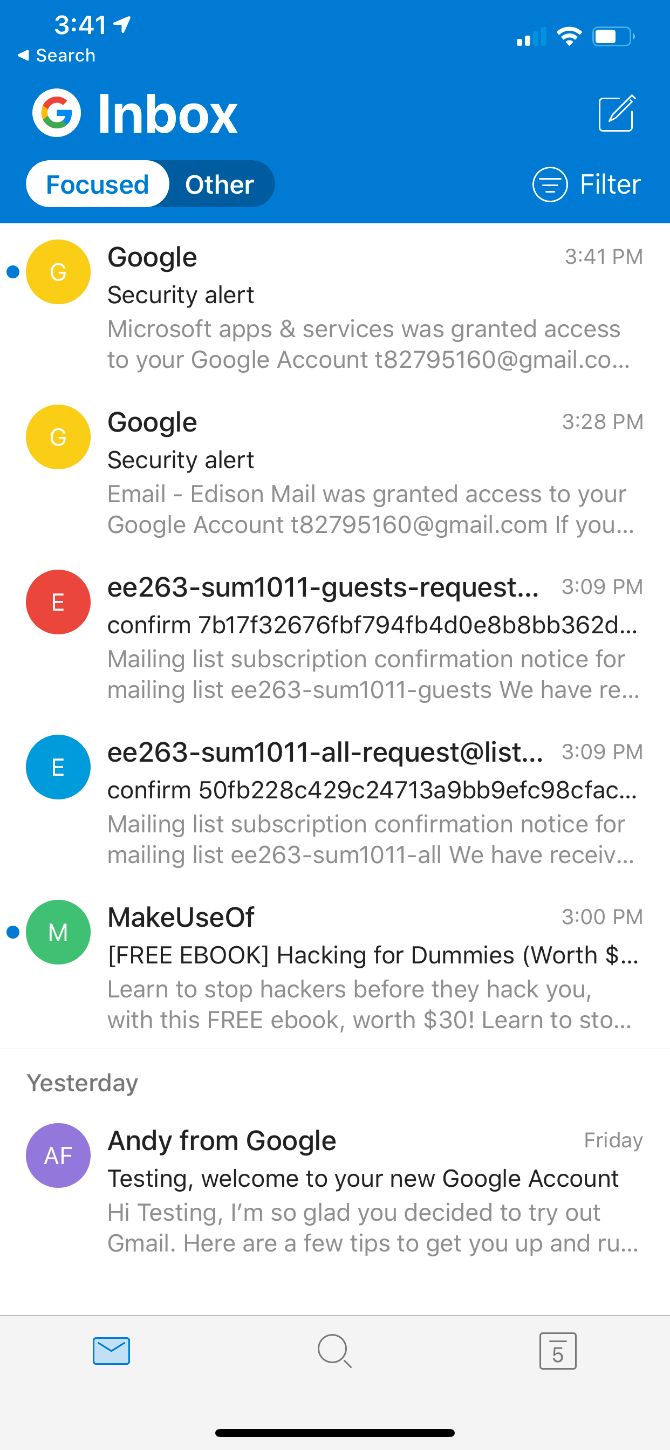
Task: Return to Search via the back link
Action: pyautogui.click(x=56, y=56)
